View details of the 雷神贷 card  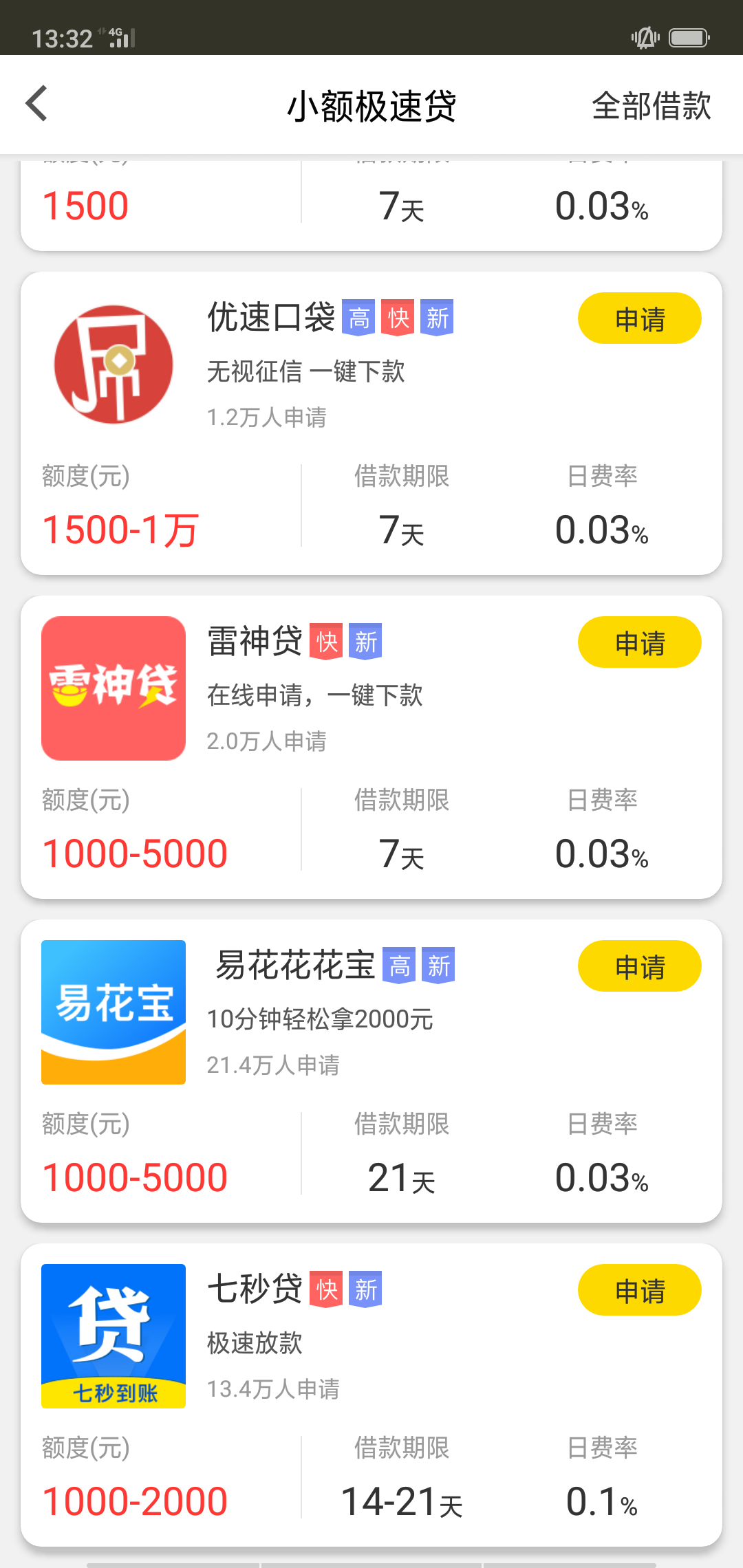tap(371, 748)
